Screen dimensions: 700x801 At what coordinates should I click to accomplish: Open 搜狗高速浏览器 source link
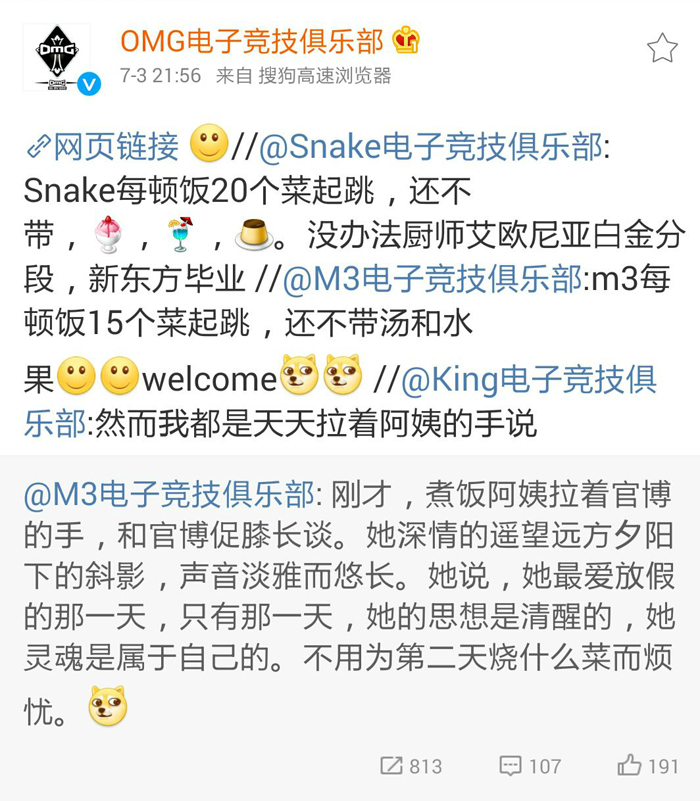point(324,75)
